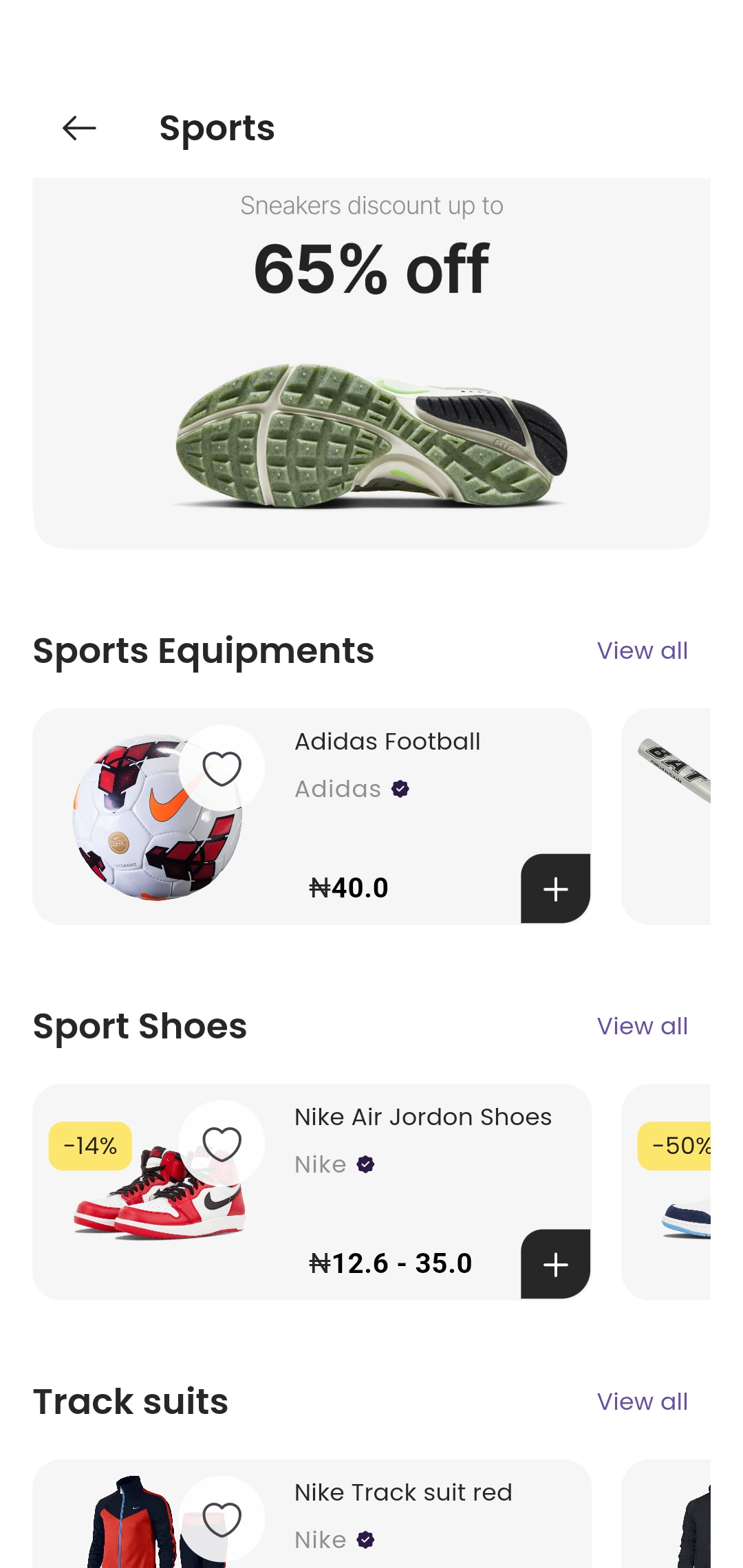Favorite the Nike Air Jordon Shoes
This screenshot has width=743, height=1568.
[222, 1144]
